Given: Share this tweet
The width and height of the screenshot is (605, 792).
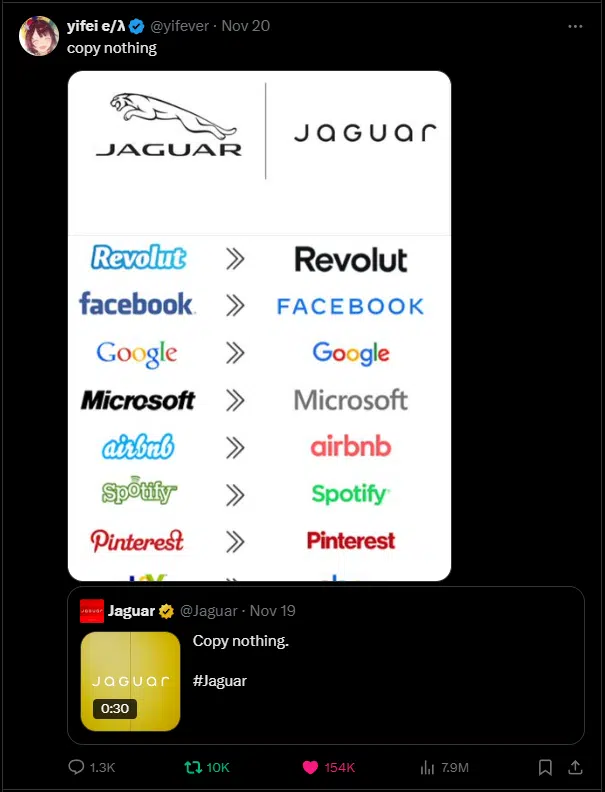Looking at the screenshot, I should 575,767.
